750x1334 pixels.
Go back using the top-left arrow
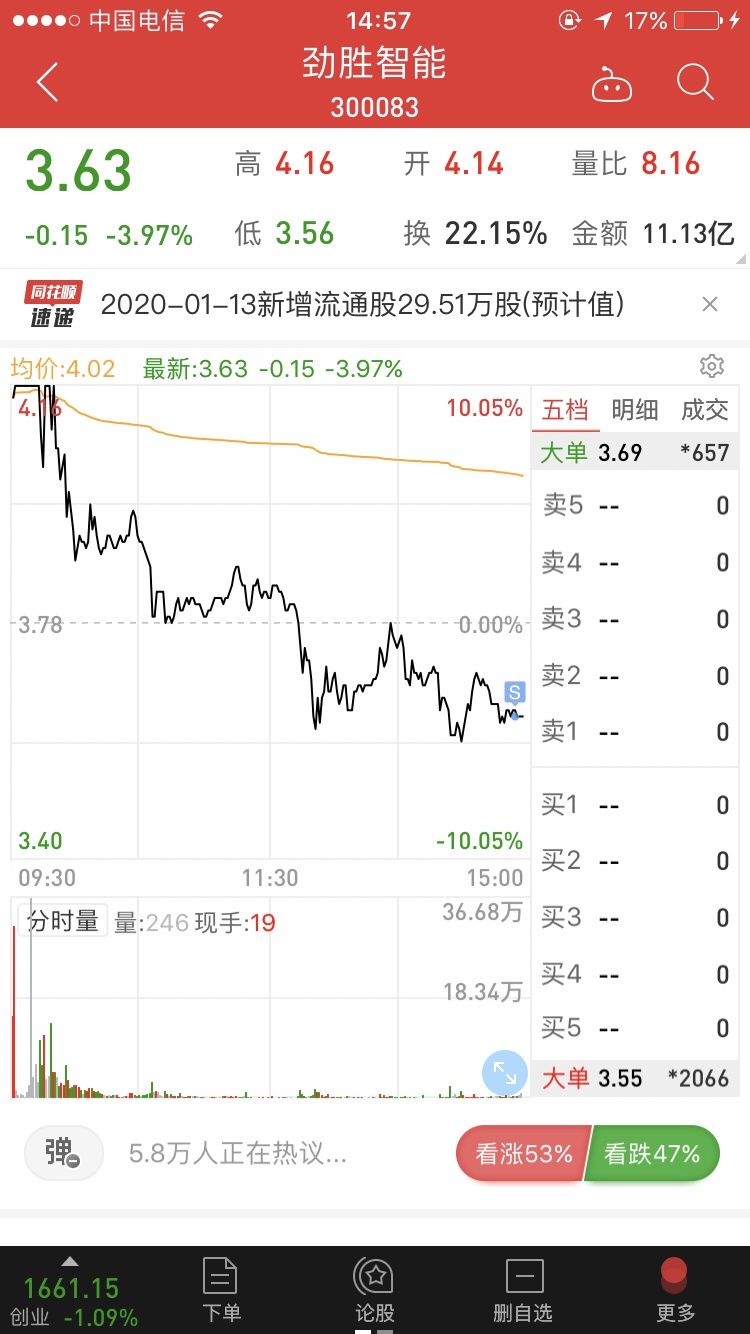47,83
